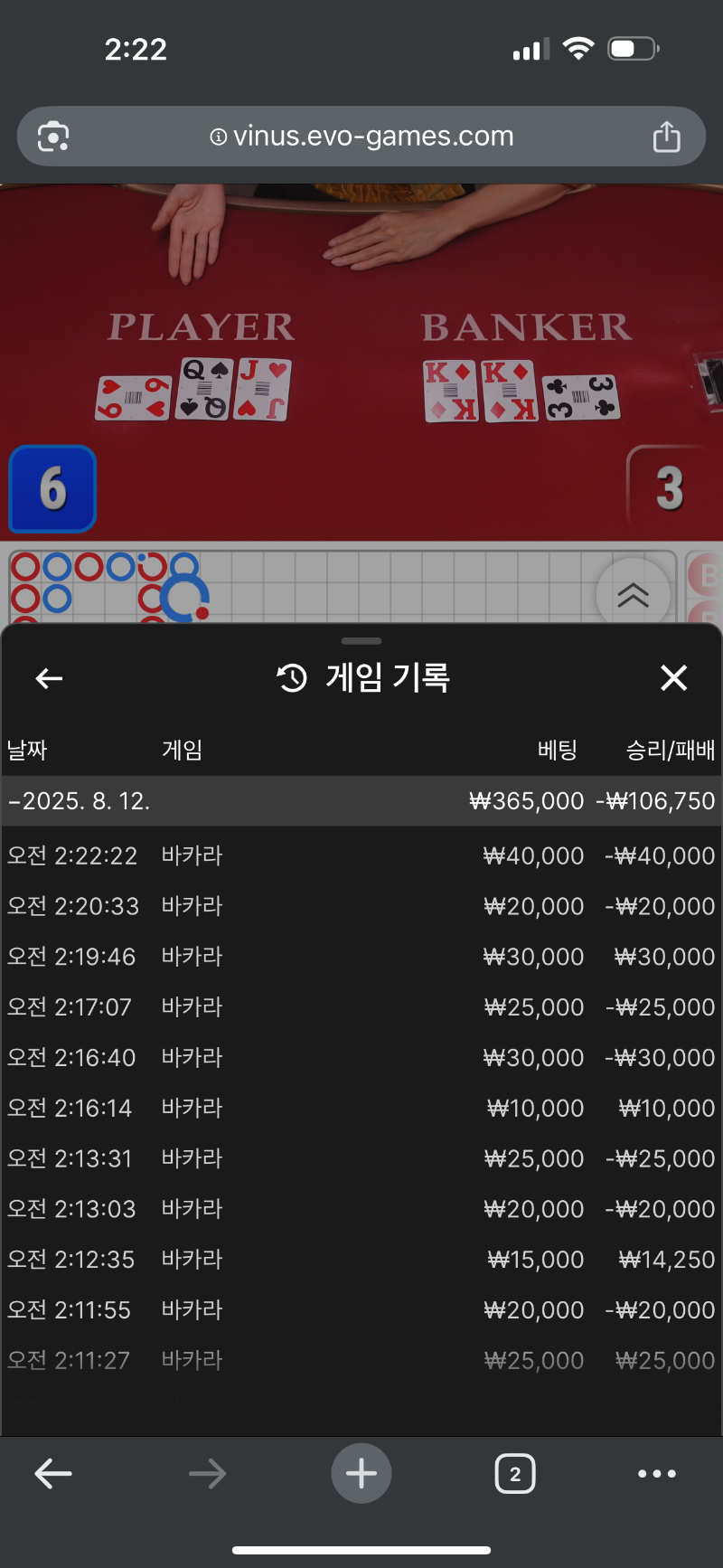Go back from the 게임 기록 panel
723x1568 pixels.
point(49,678)
